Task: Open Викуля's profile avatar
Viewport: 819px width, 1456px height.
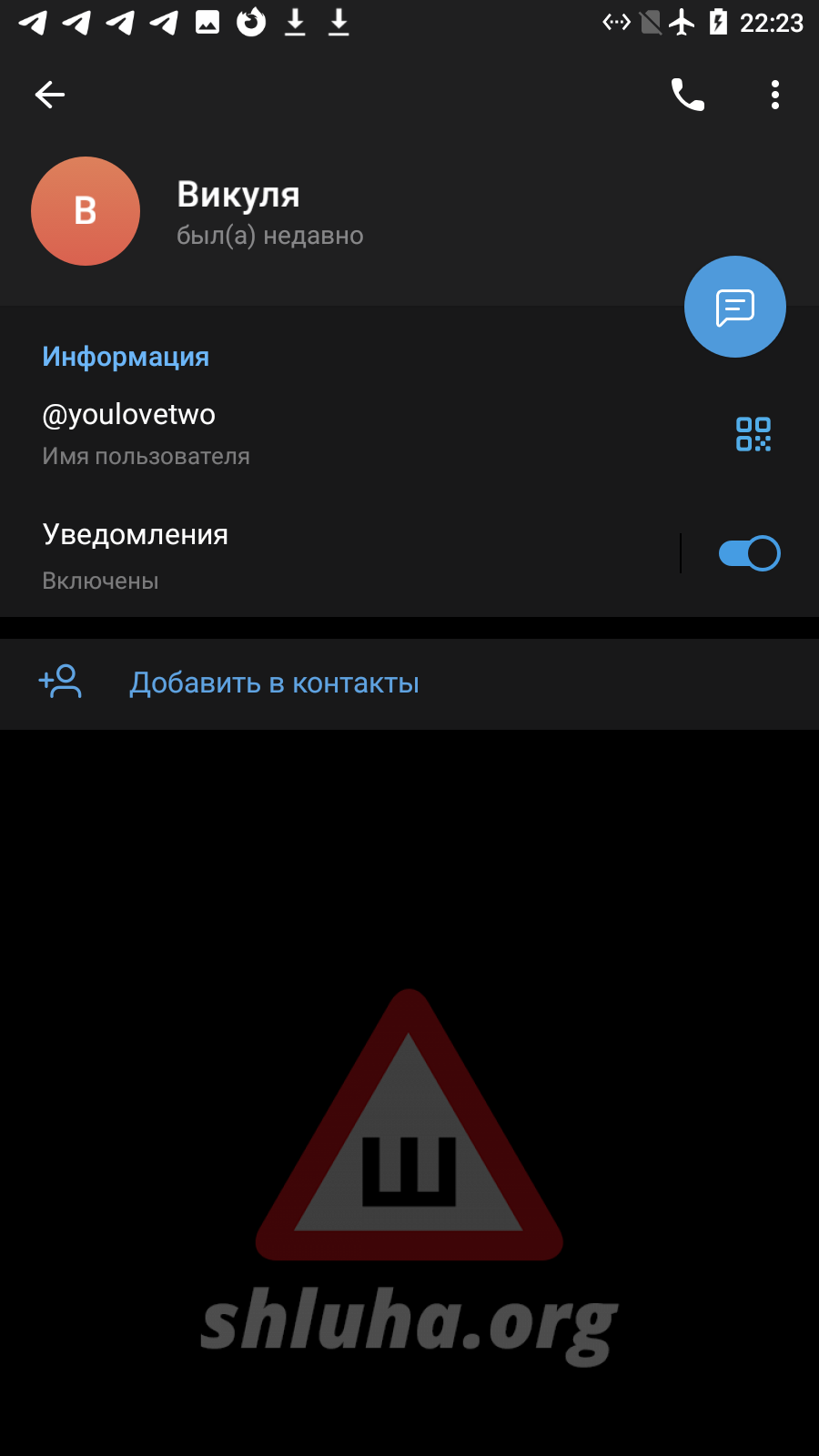Action: point(86,211)
